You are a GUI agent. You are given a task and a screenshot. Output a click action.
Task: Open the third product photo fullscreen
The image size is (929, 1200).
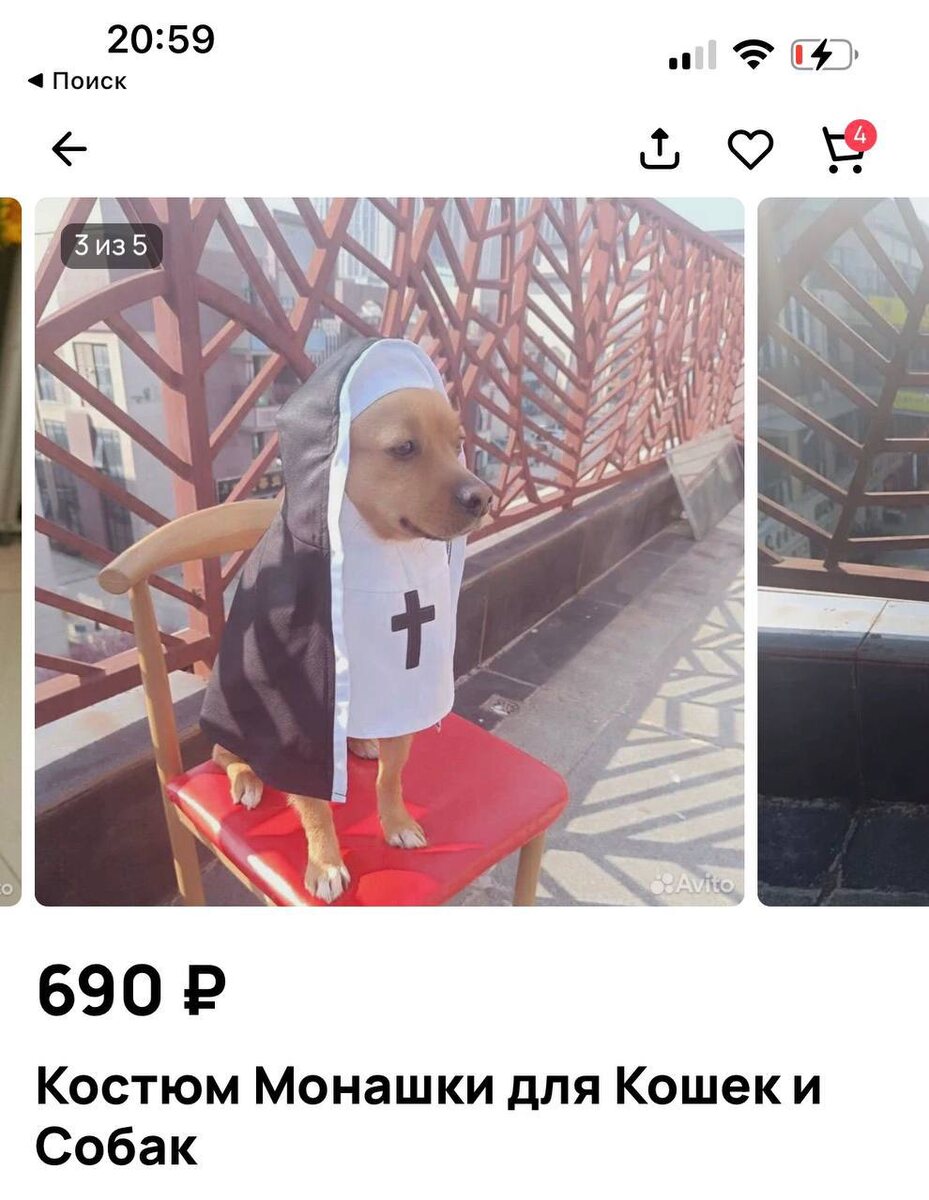[389, 551]
